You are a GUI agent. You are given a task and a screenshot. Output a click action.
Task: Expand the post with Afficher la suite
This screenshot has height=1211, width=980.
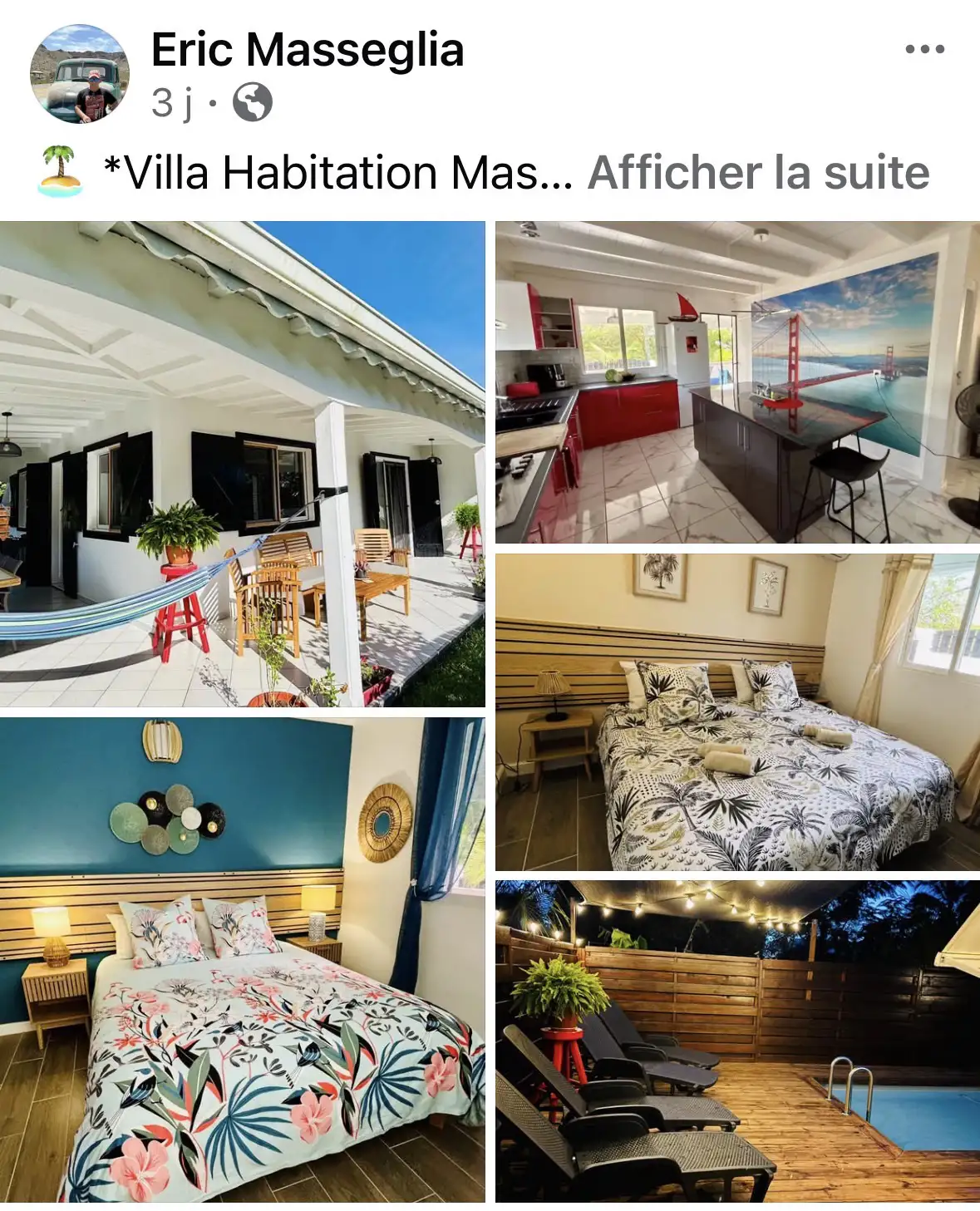758,173
